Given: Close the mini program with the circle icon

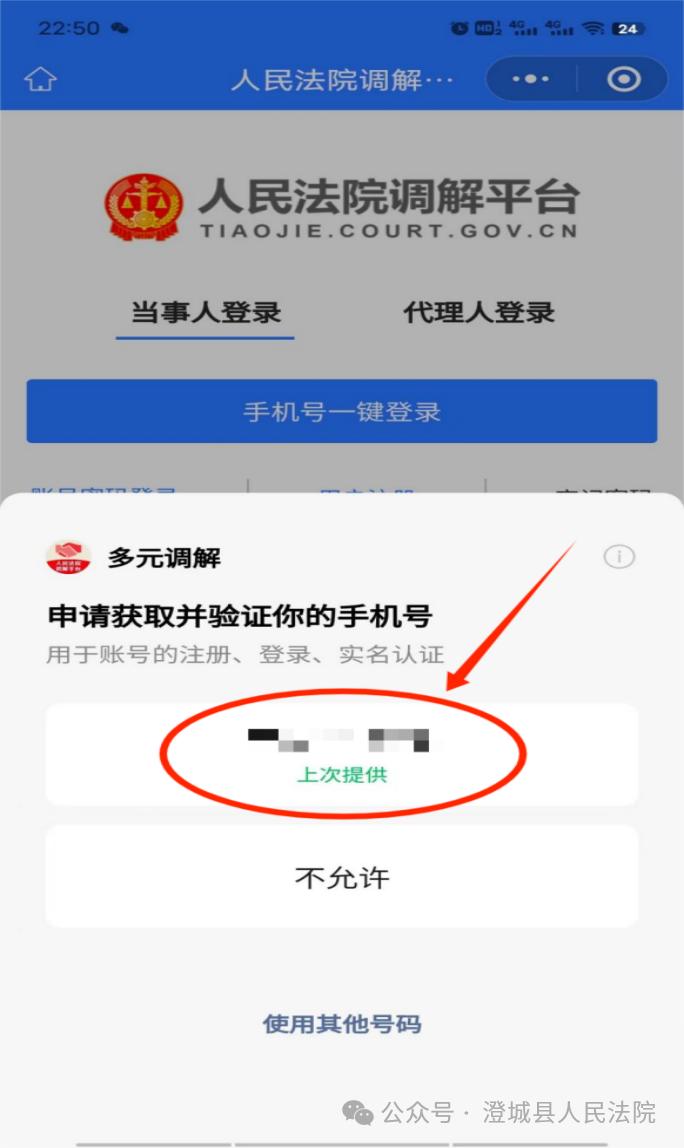Looking at the screenshot, I should click(x=623, y=79).
